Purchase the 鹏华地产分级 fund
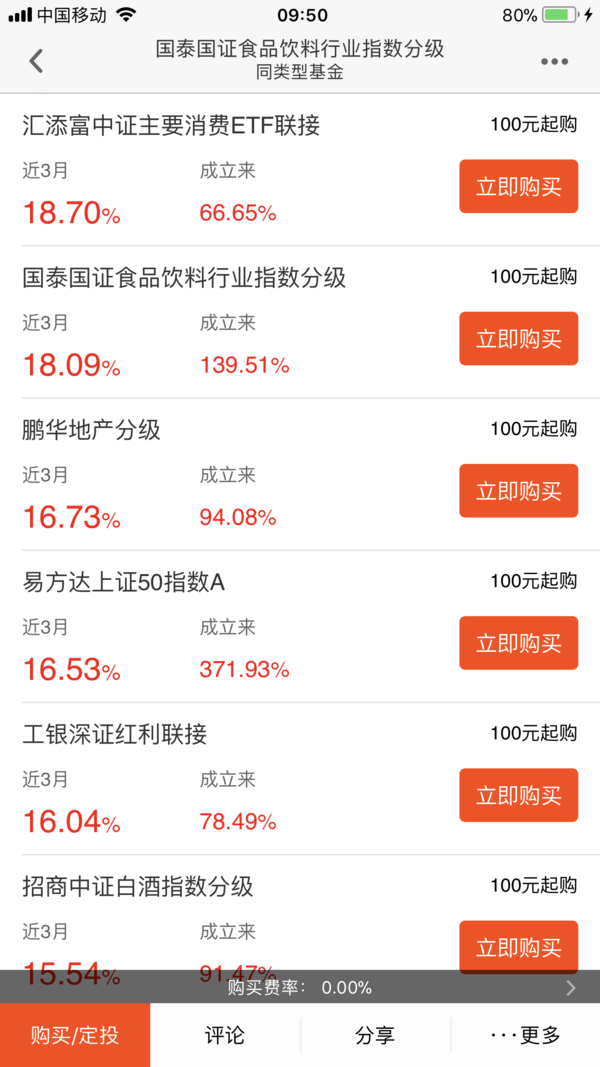 click(x=518, y=491)
